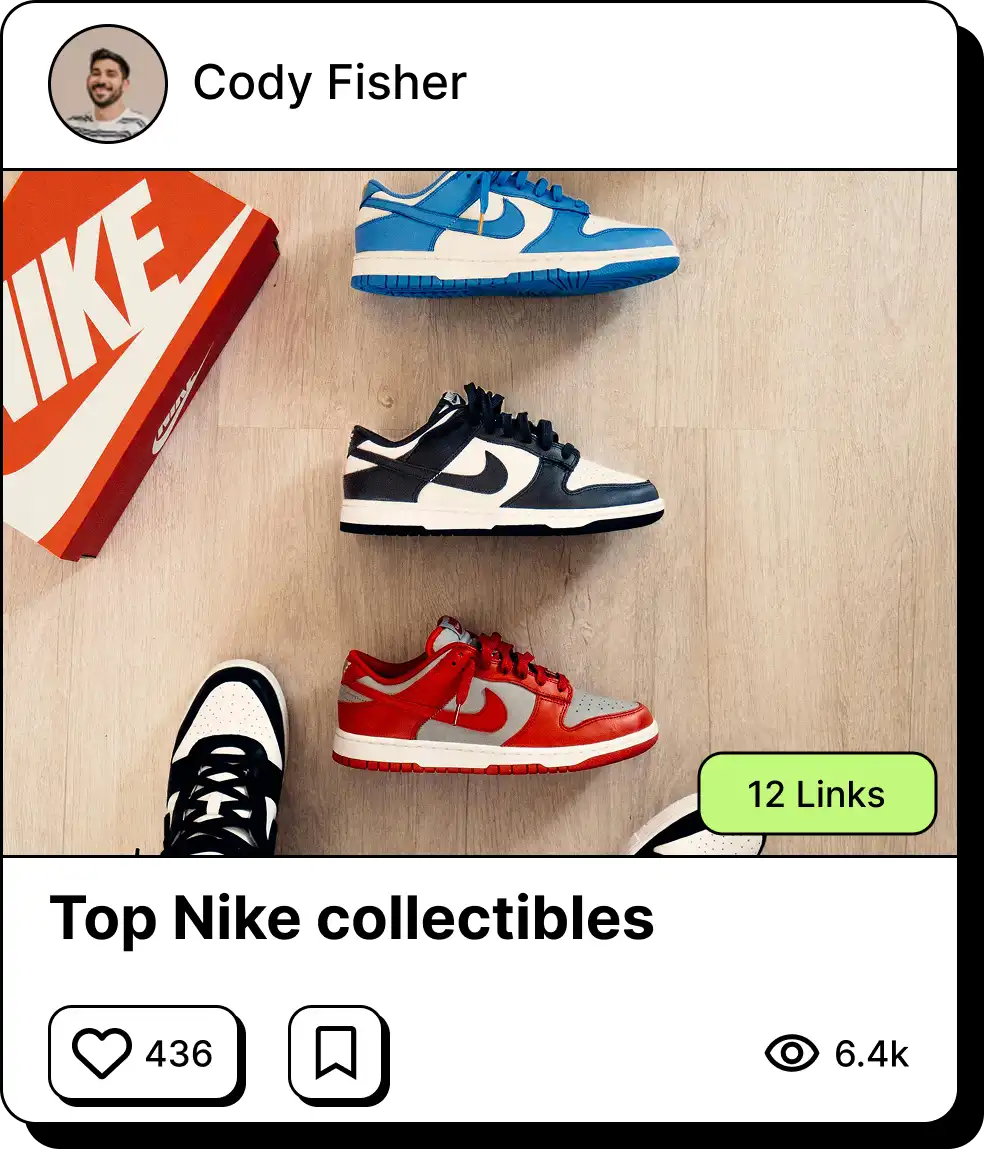Open the 12 Links chip
This screenshot has width=984, height=1149.
point(816,795)
